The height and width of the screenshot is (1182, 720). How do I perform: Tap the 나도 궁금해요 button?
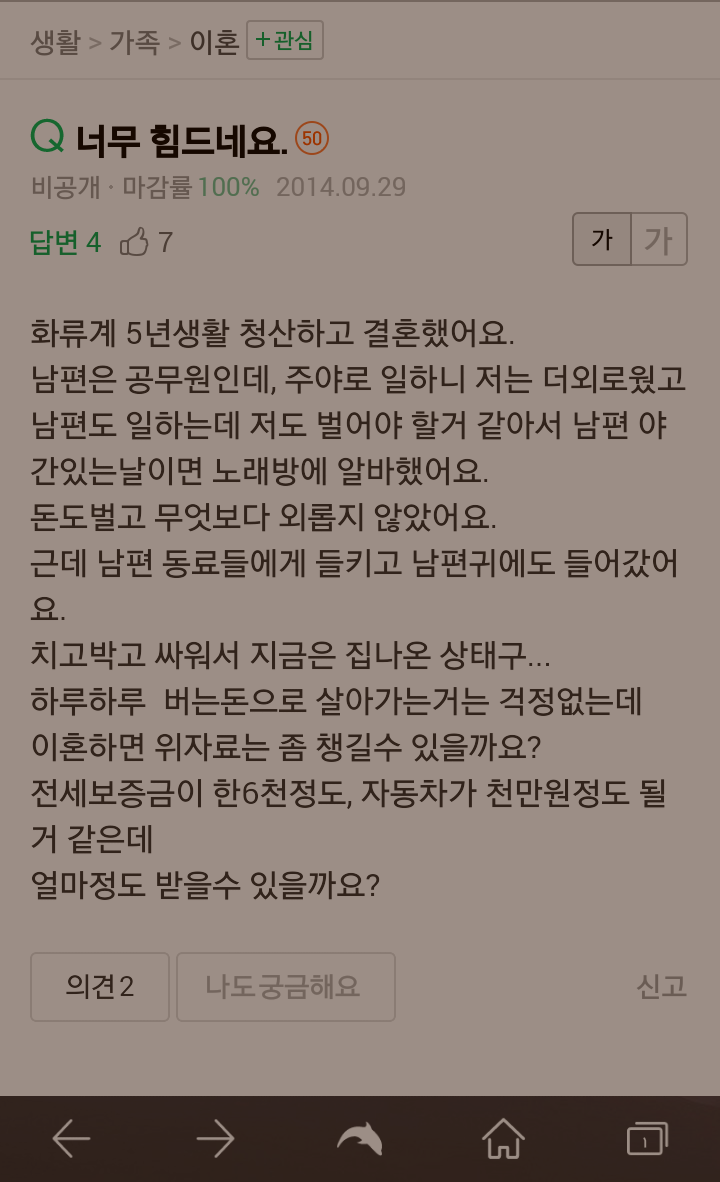point(285,987)
